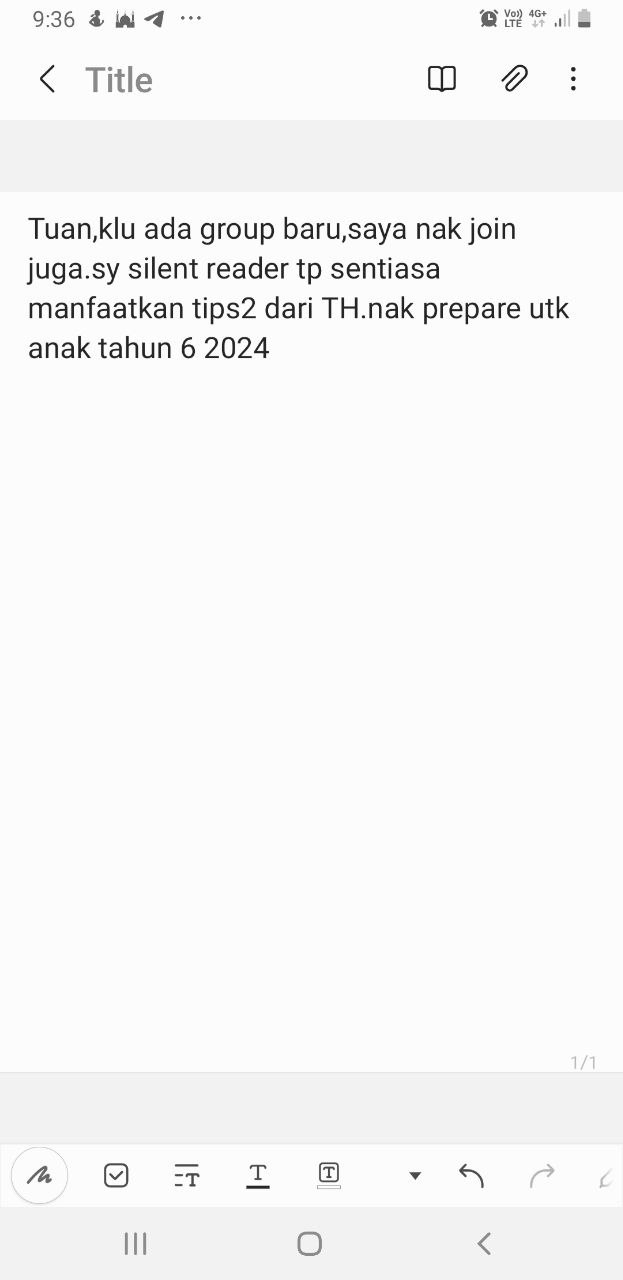Open recent apps from navigation bar
The height and width of the screenshot is (1280, 623).
click(135, 1243)
